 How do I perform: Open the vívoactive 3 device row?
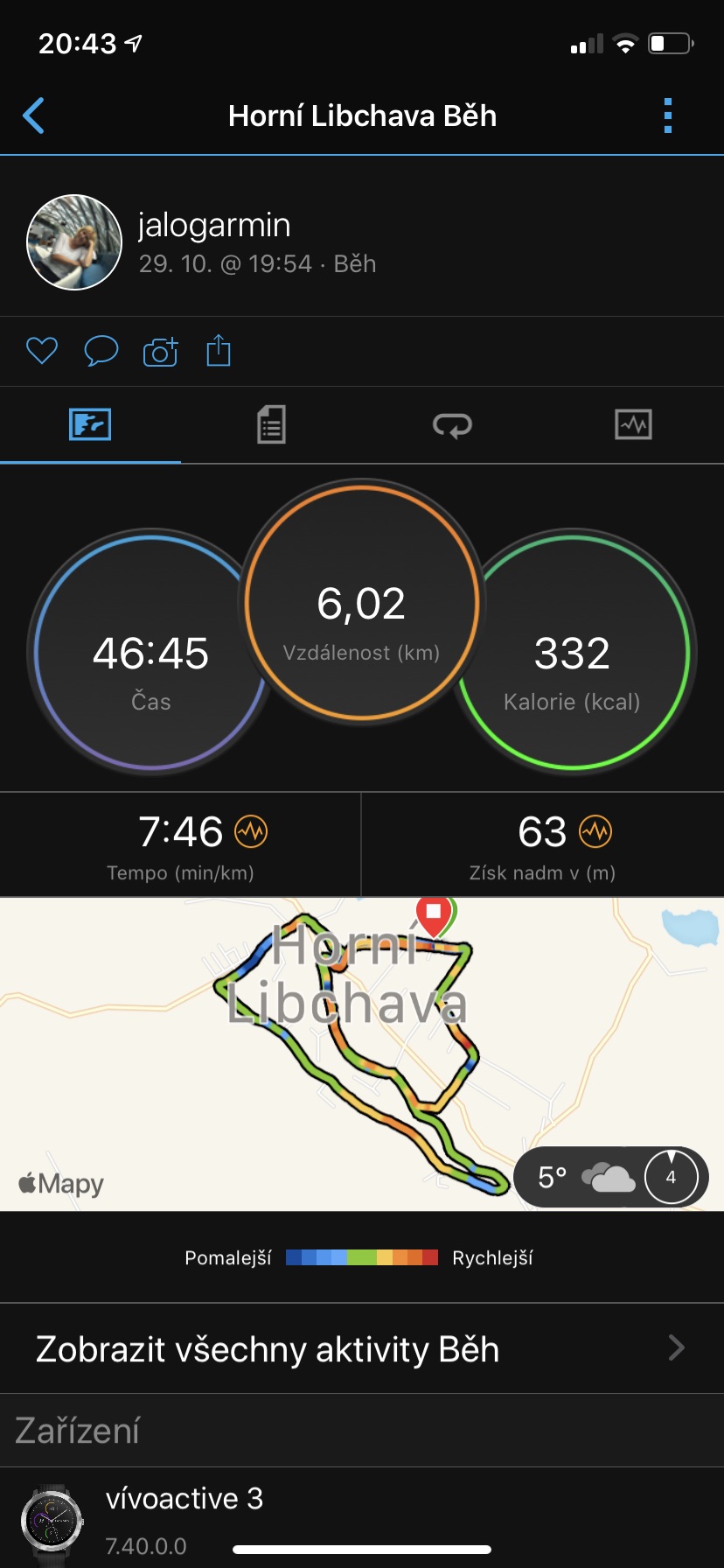click(362, 1519)
